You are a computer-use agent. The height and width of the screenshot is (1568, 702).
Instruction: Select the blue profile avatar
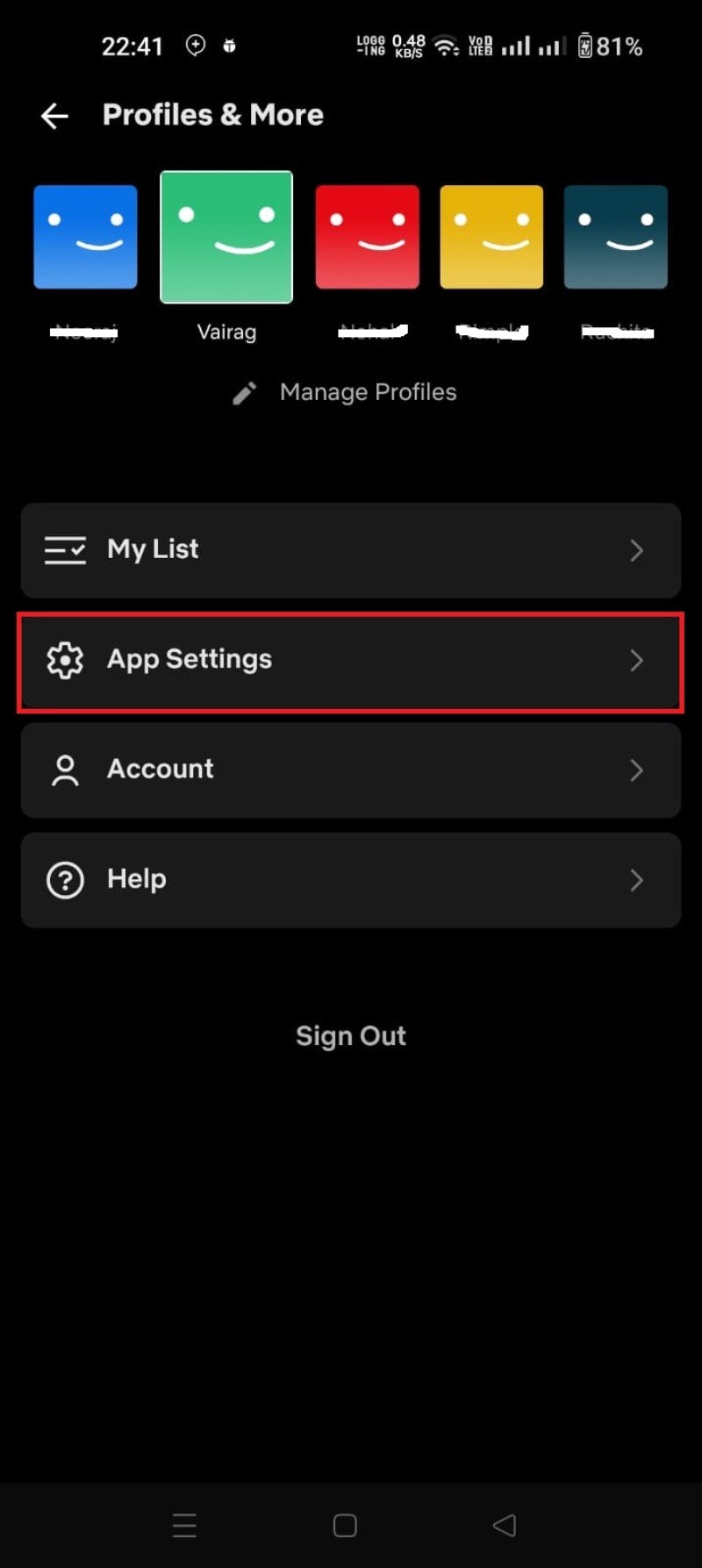(85, 237)
